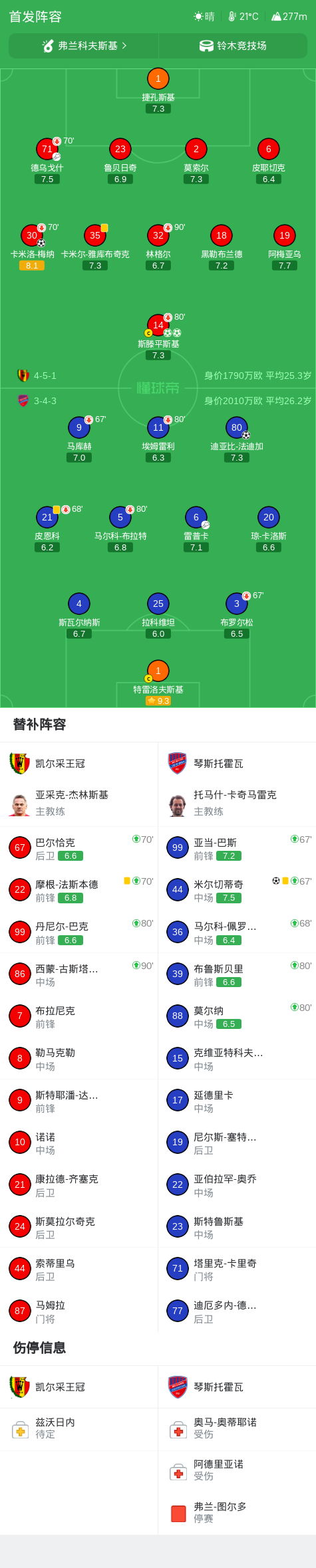The height and width of the screenshot is (1568, 316).
Task: Tap player 卡米洛-梅纳 number 30
Action: (x=32, y=247)
